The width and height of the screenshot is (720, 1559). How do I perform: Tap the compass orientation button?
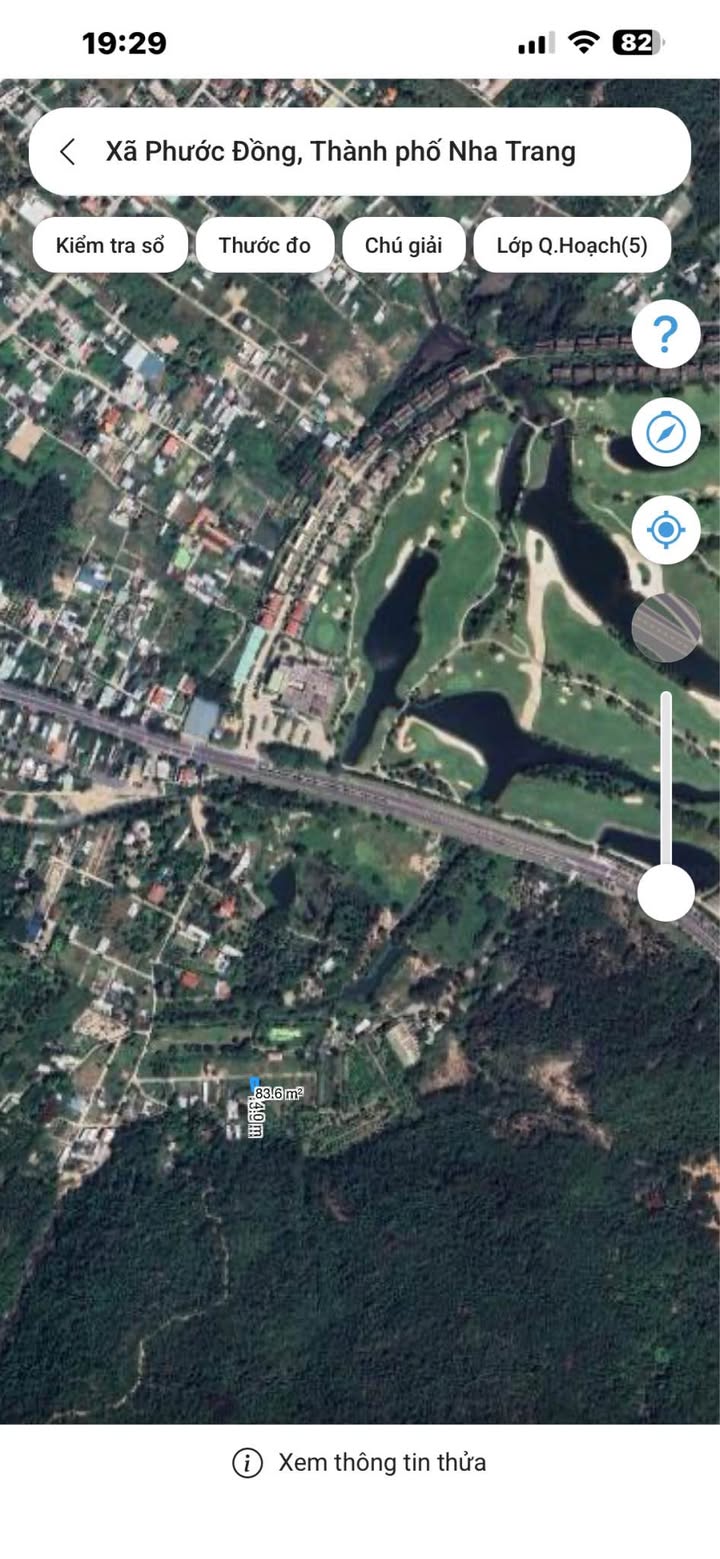665,432
